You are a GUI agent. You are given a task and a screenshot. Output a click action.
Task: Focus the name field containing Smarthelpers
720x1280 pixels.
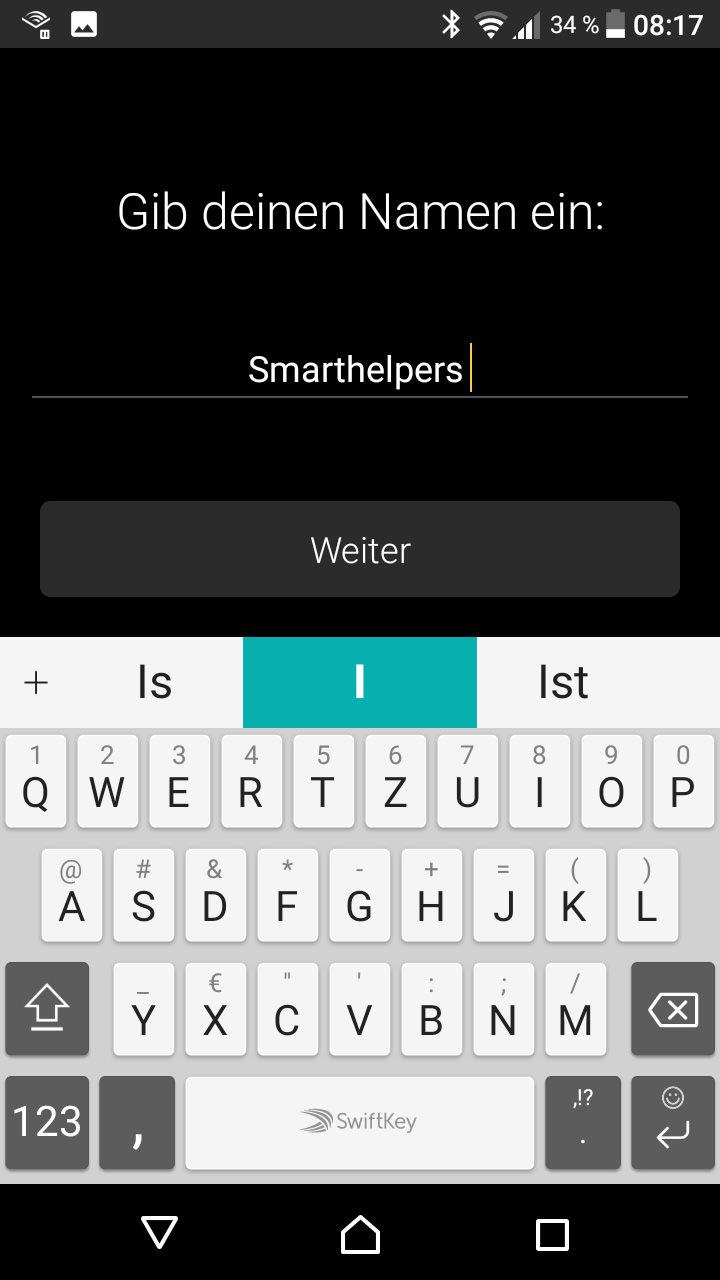pos(360,370)
